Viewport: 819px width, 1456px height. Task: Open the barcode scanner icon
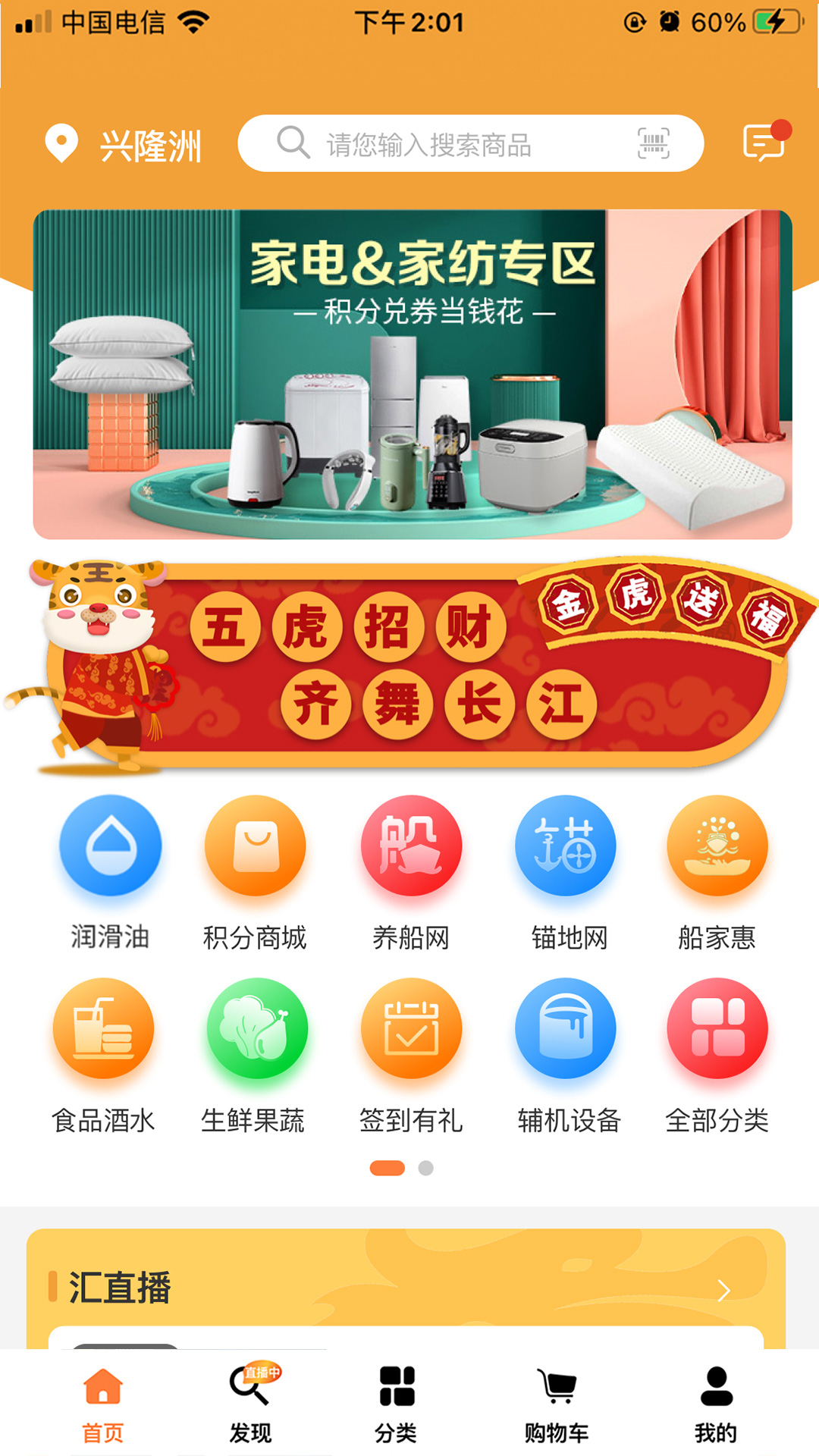(653, 143)
